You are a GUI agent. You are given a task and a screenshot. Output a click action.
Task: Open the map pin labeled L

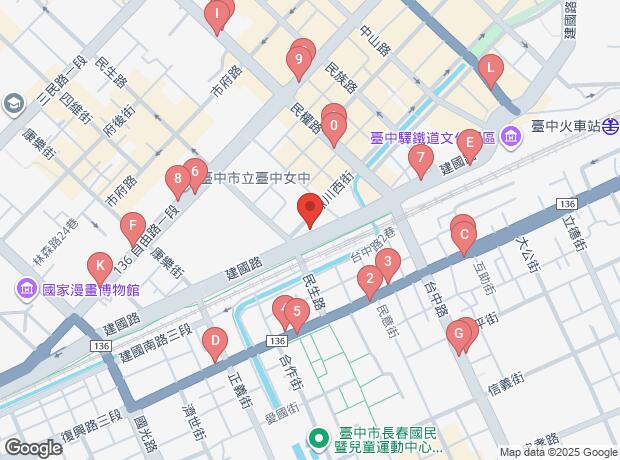490,70
